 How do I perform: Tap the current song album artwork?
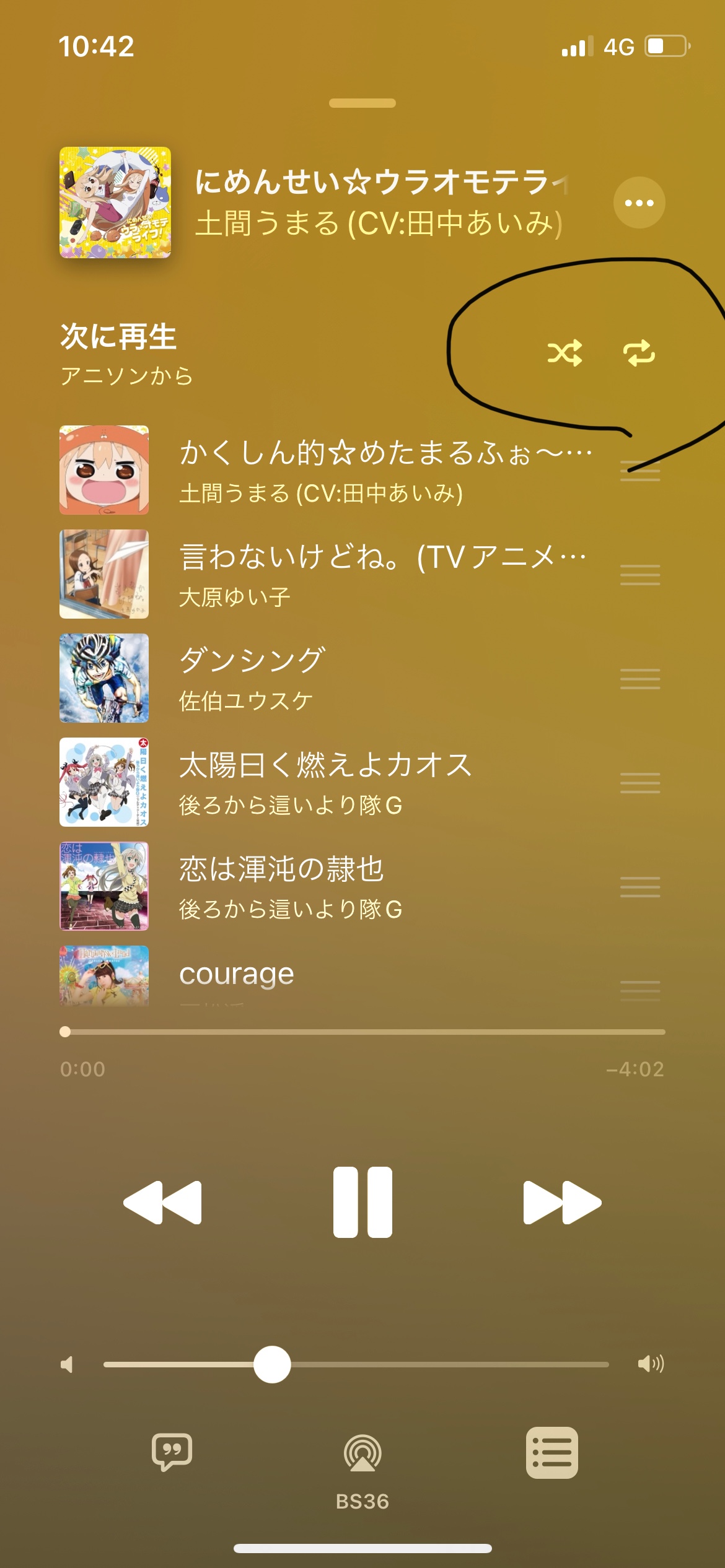(115, 203)
